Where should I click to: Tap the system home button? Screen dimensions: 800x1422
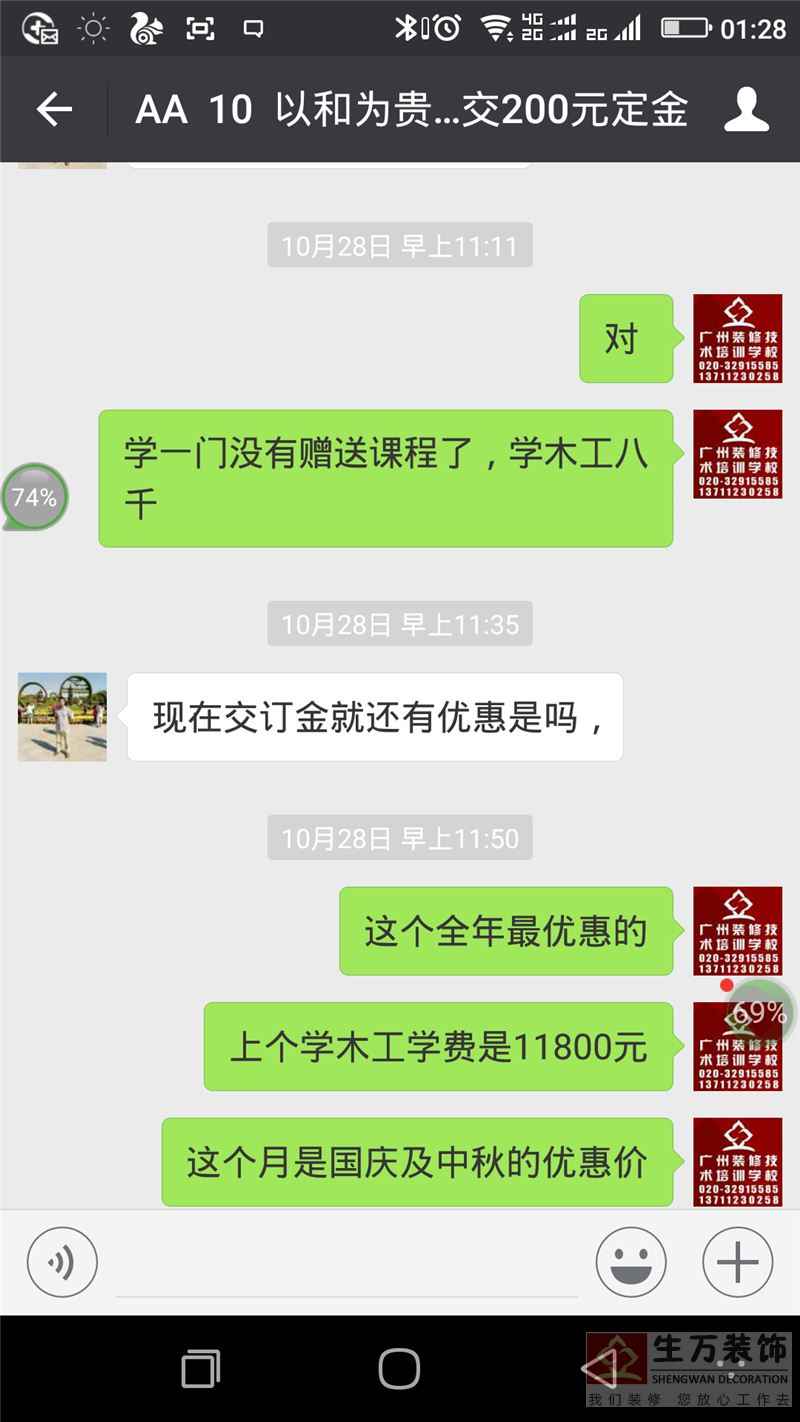pos(399,1368)
